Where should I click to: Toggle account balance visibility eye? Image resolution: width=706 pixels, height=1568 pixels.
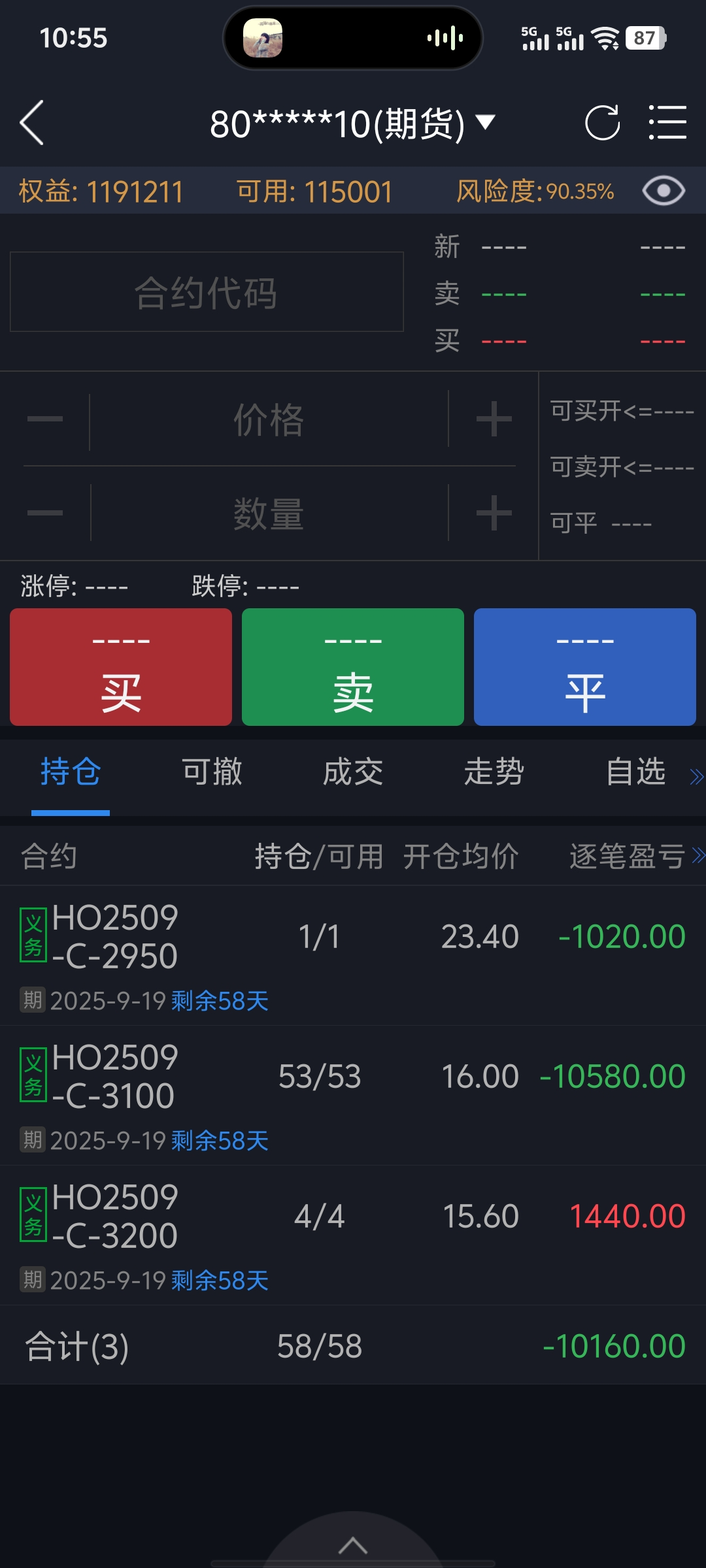[664, 191]
